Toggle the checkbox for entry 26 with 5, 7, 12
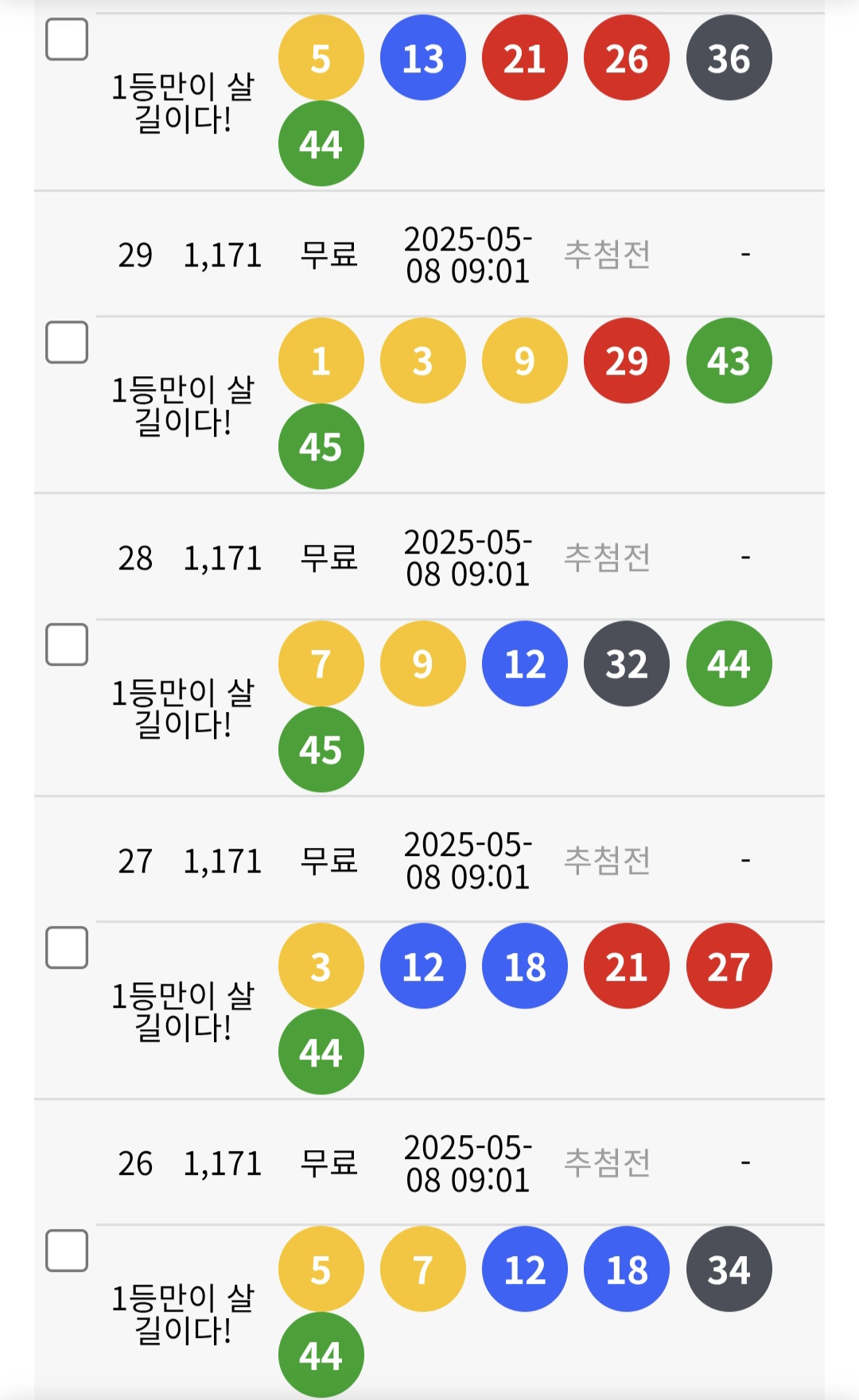This screenshot has height=1400, width=859. 67,1250
